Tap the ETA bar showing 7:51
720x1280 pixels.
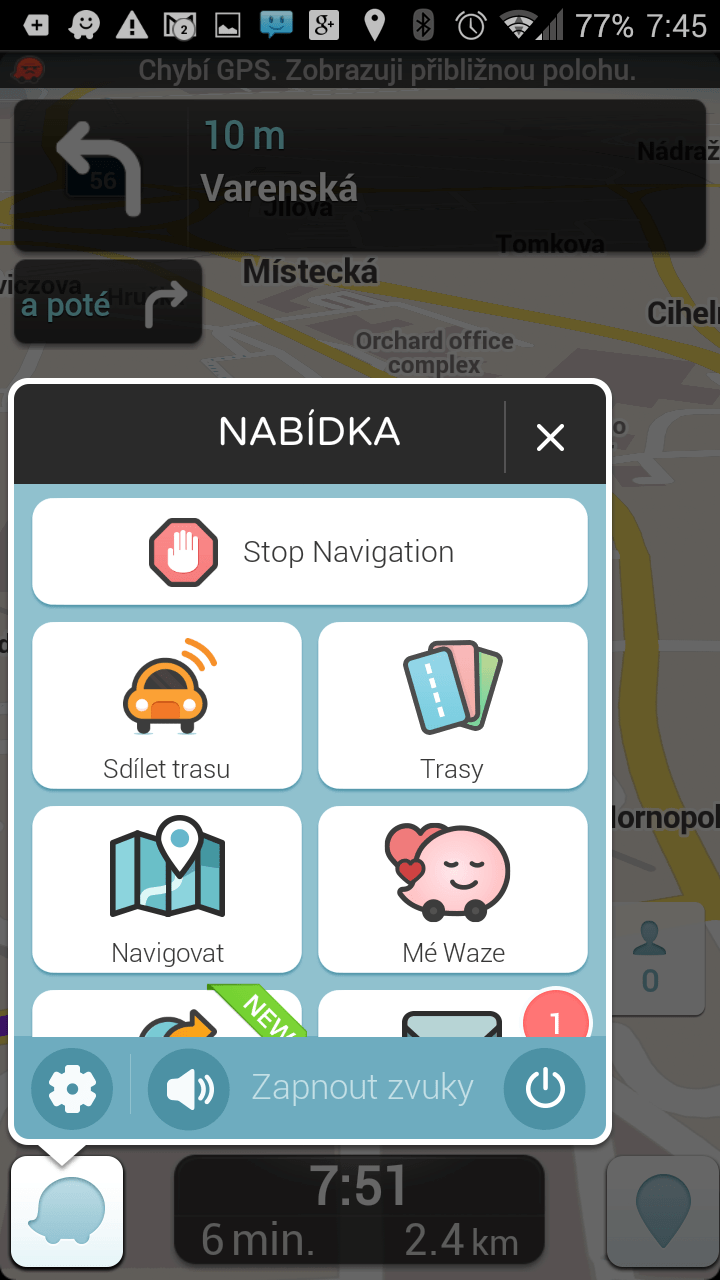360,1211
